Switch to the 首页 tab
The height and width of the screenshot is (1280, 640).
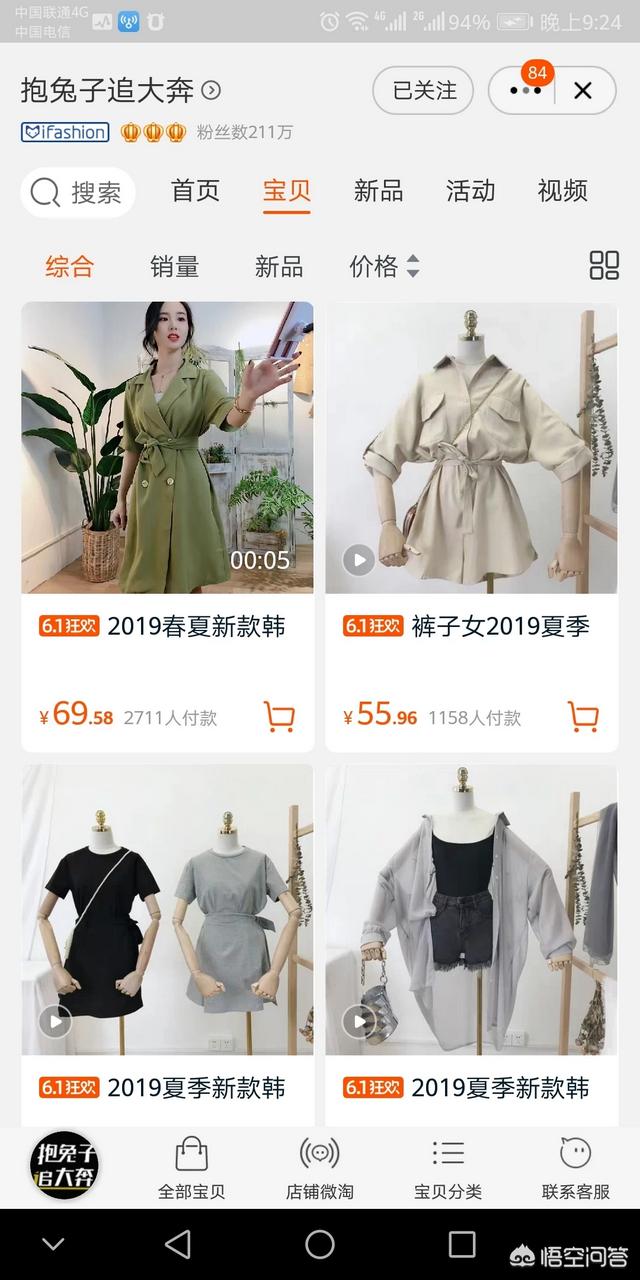[195, 191]
